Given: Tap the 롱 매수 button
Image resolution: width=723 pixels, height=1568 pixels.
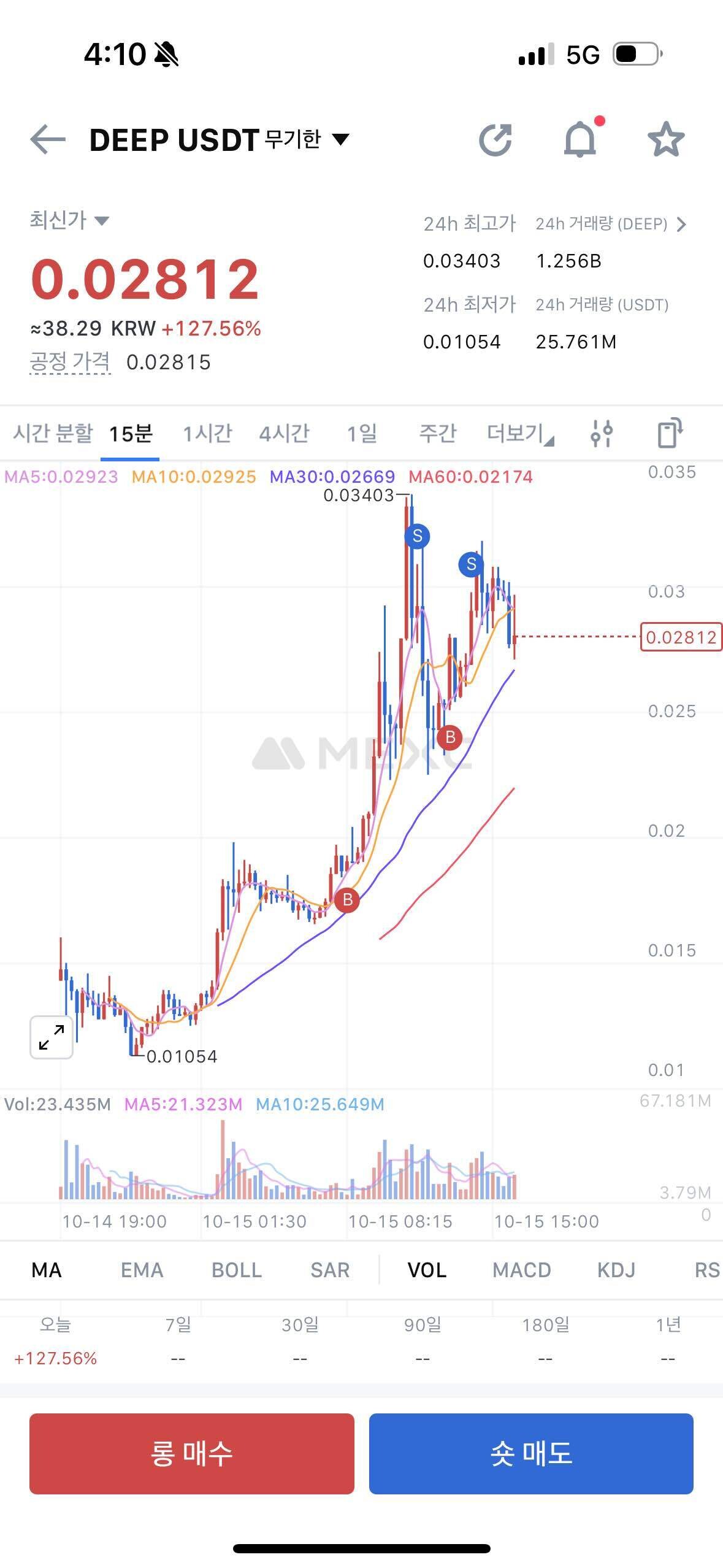Looking at the screenshot, I should click(x=191, y=1453).
